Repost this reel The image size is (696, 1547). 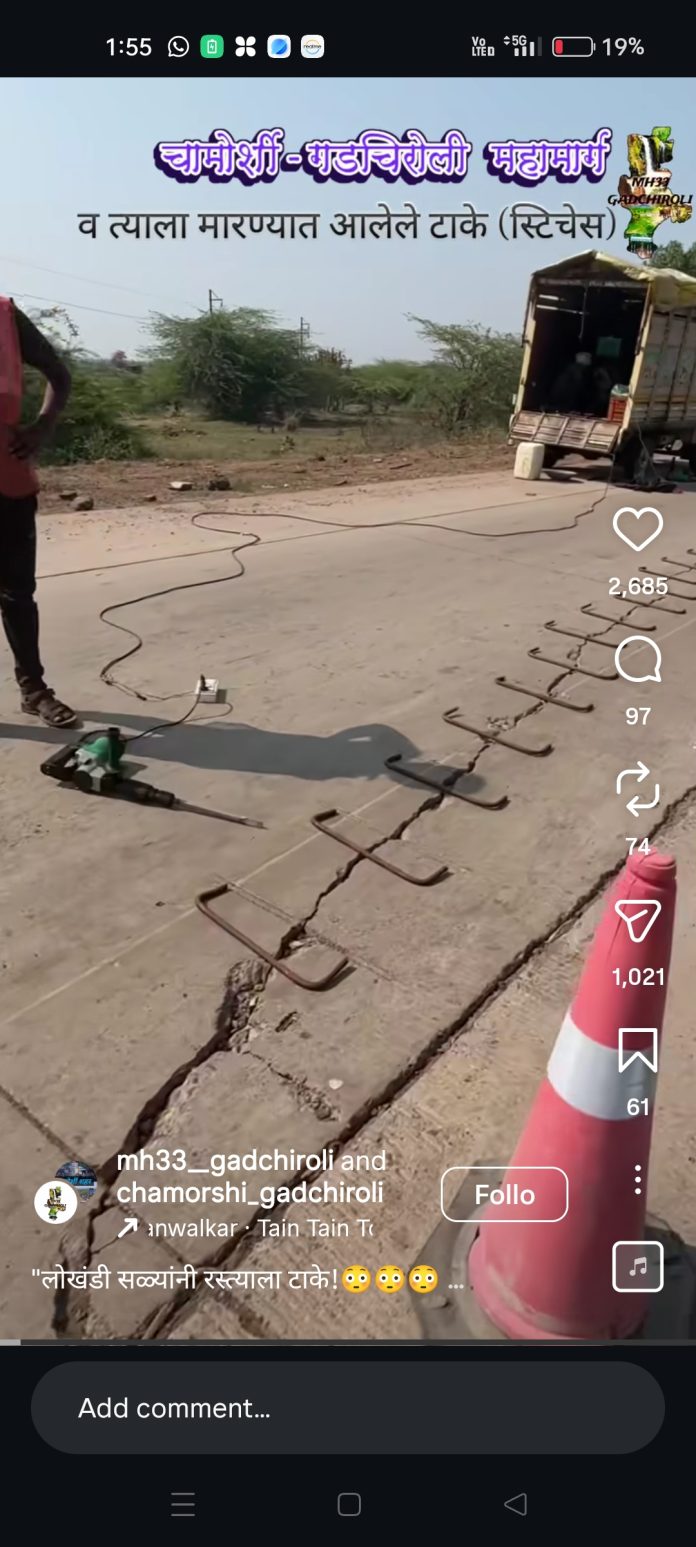(637, 788)
